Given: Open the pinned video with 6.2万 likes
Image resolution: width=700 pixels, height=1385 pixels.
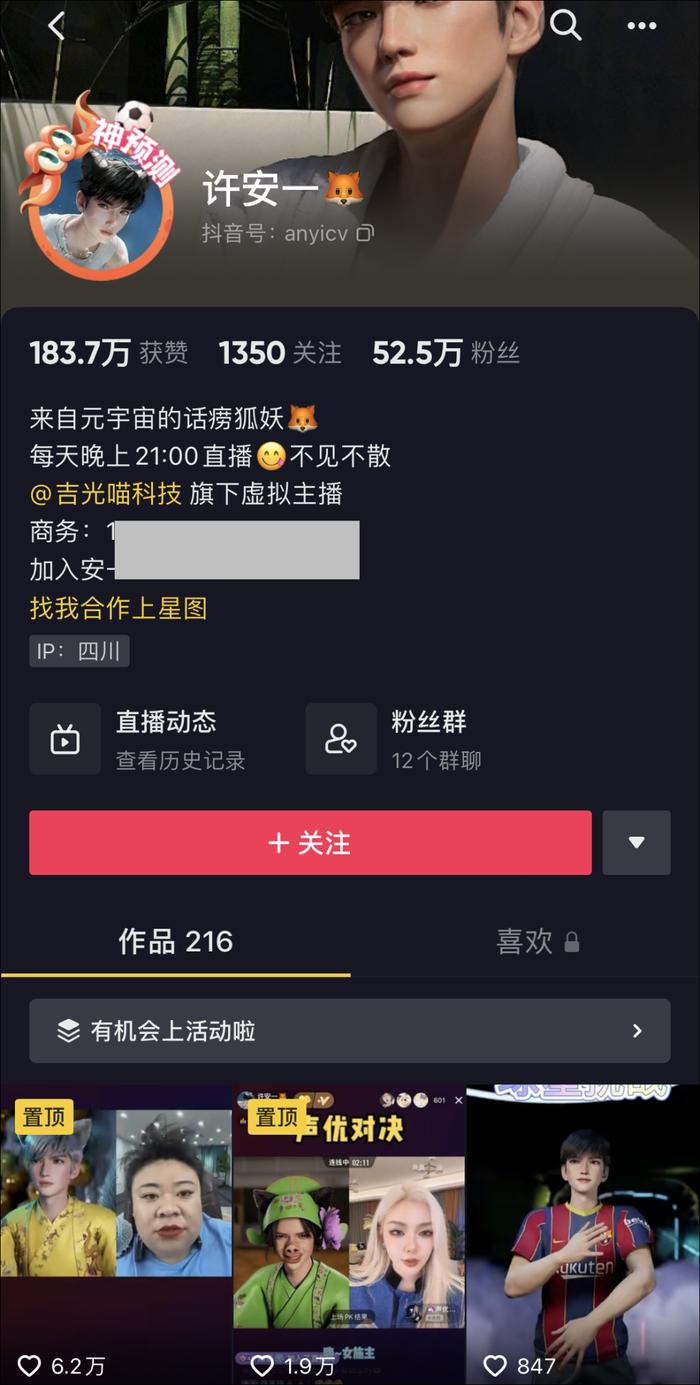Looking at the screenshot, I should pyautogui.click(x=116, y=1235).
